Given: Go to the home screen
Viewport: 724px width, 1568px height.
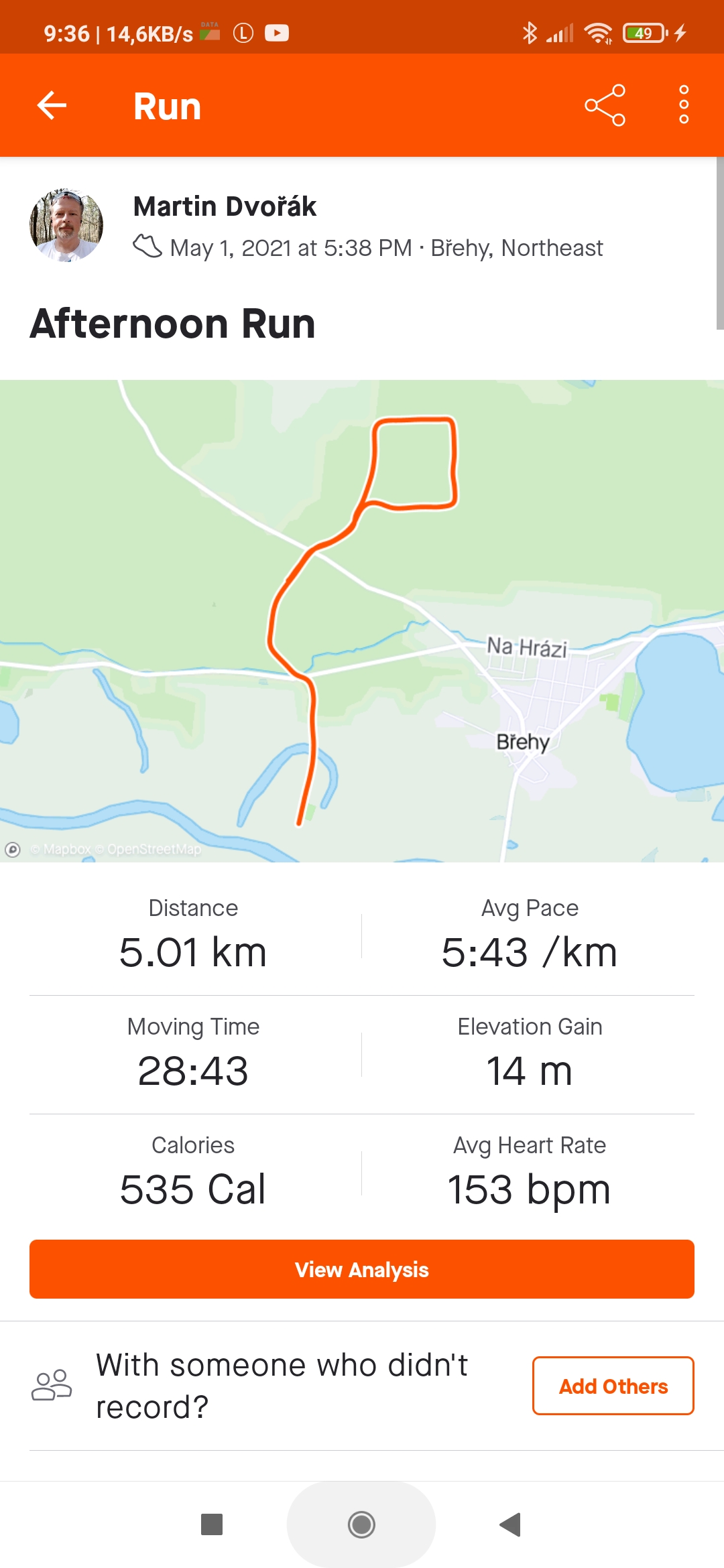Looking at the screenshot, I should coord(361,1524).
